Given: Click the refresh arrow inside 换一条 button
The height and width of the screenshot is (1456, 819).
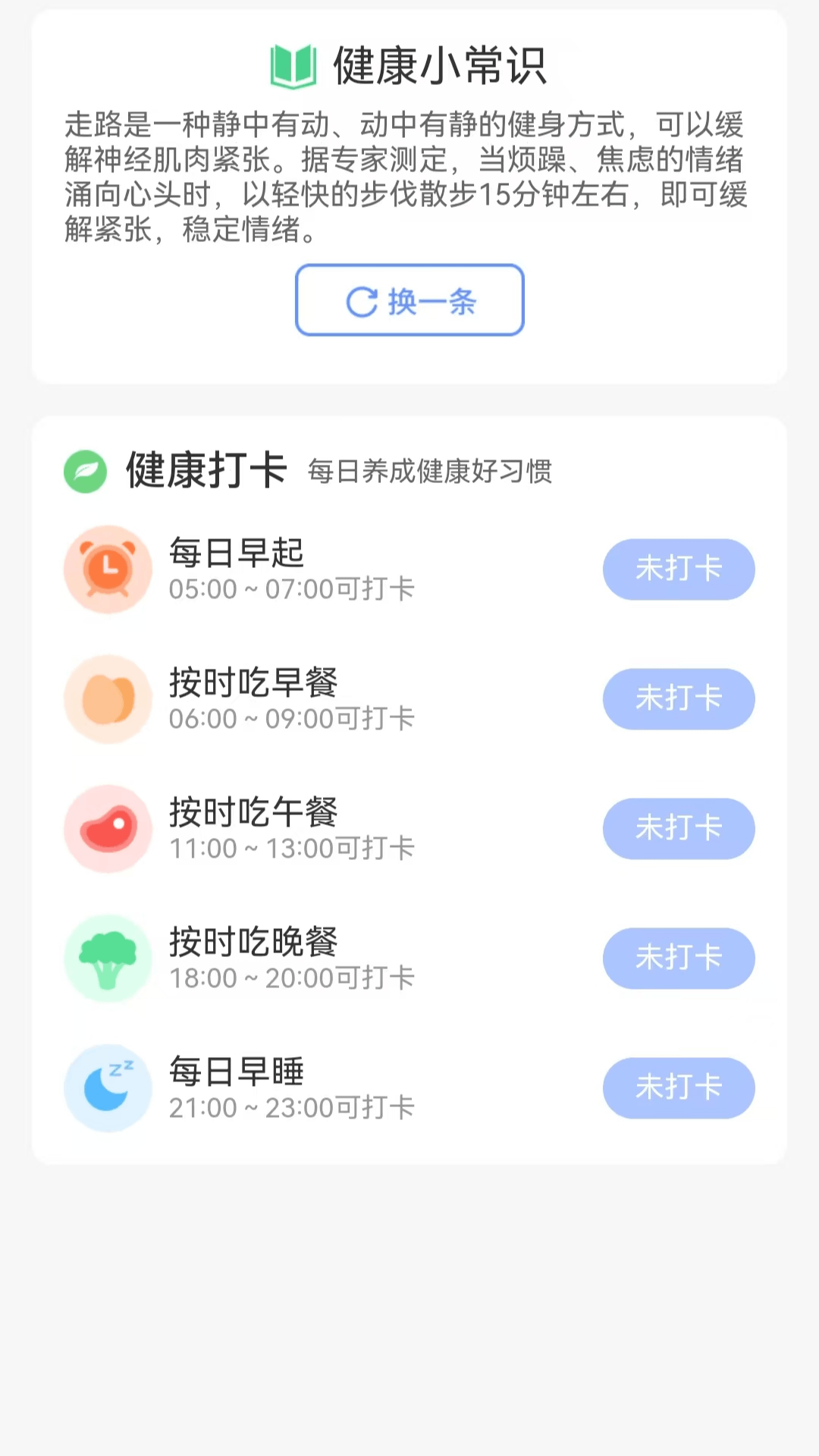Looking at the screenshot, I should 362,301.
